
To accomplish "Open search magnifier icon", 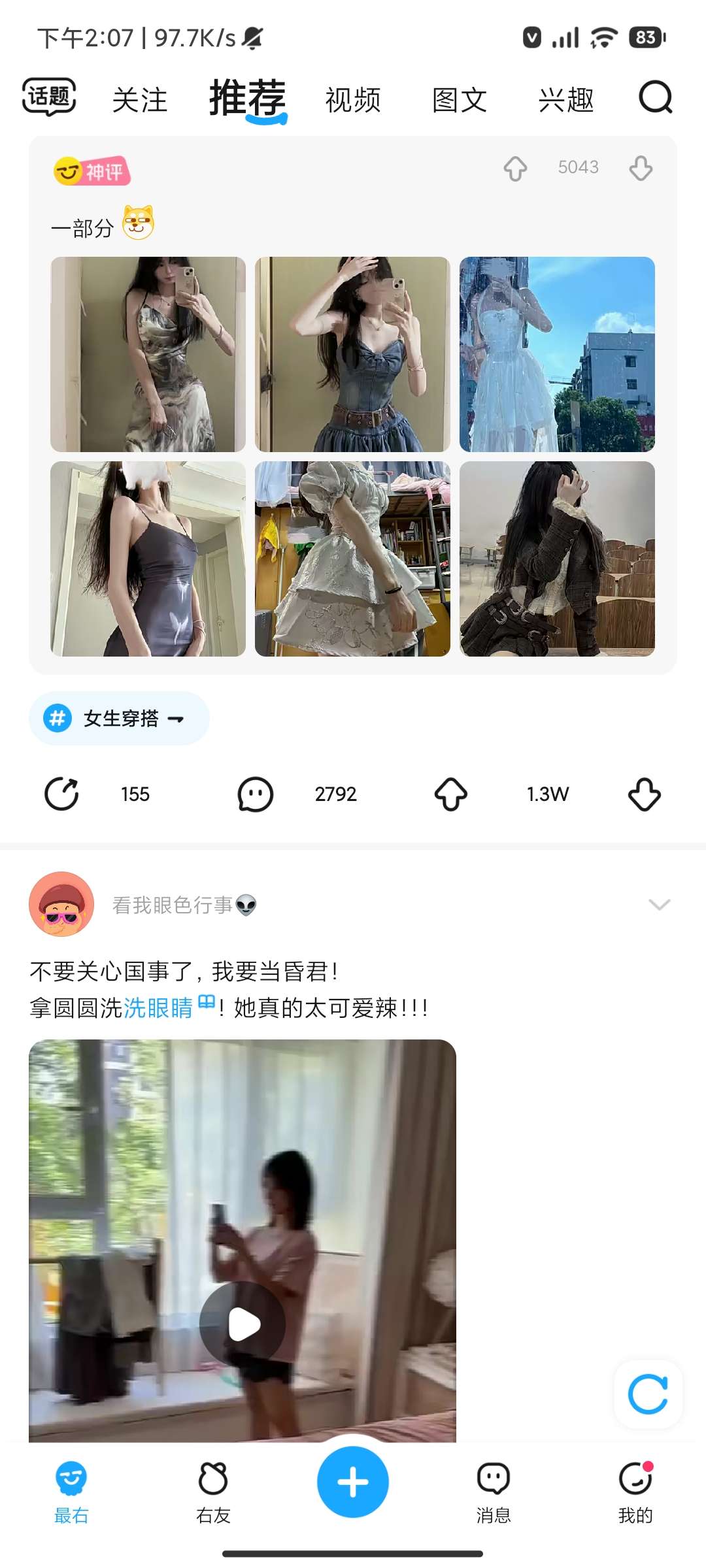I will pyautogui.click(x=655, y=98).
